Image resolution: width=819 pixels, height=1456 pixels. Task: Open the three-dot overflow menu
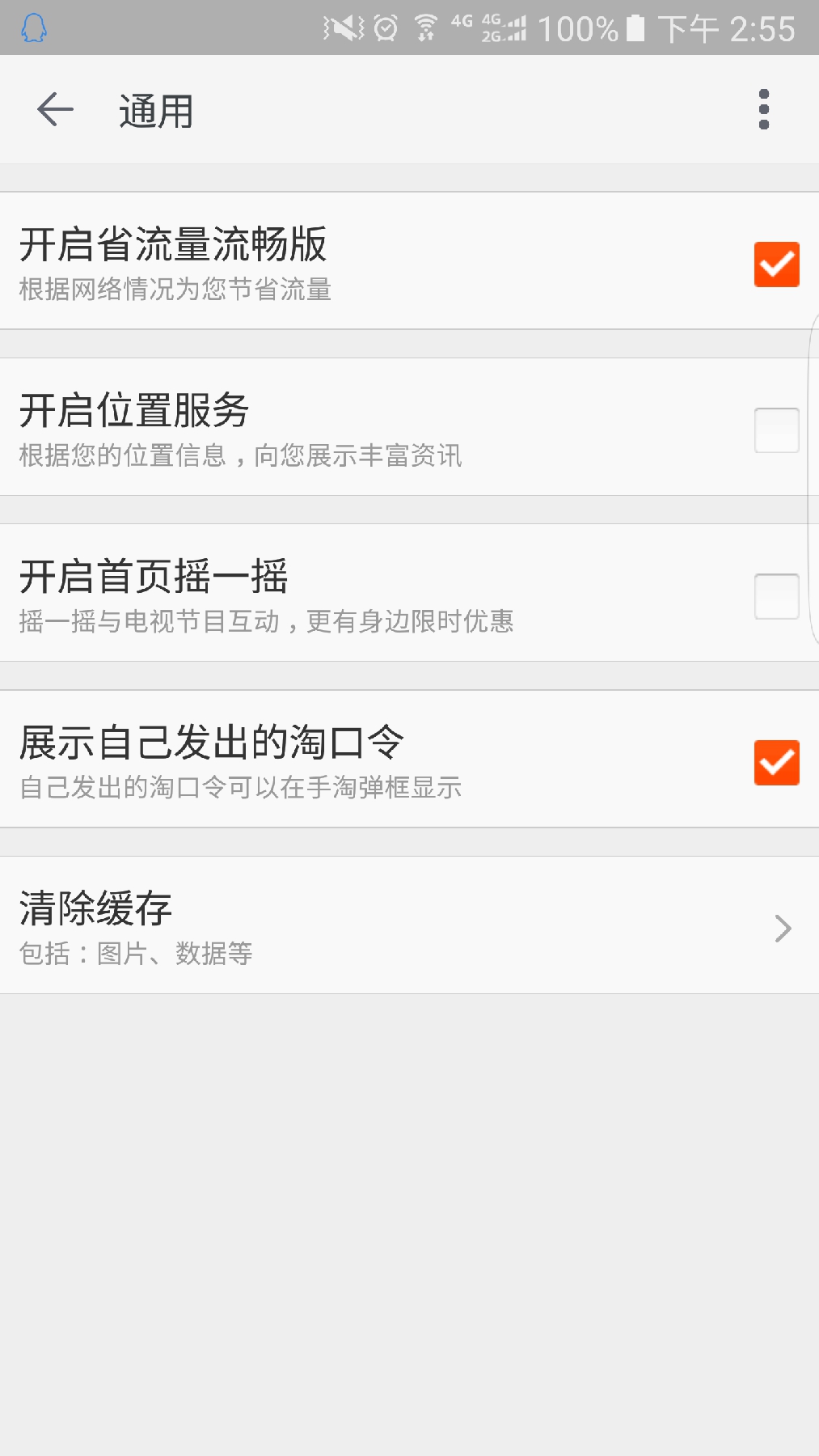(x=763, y=110)
